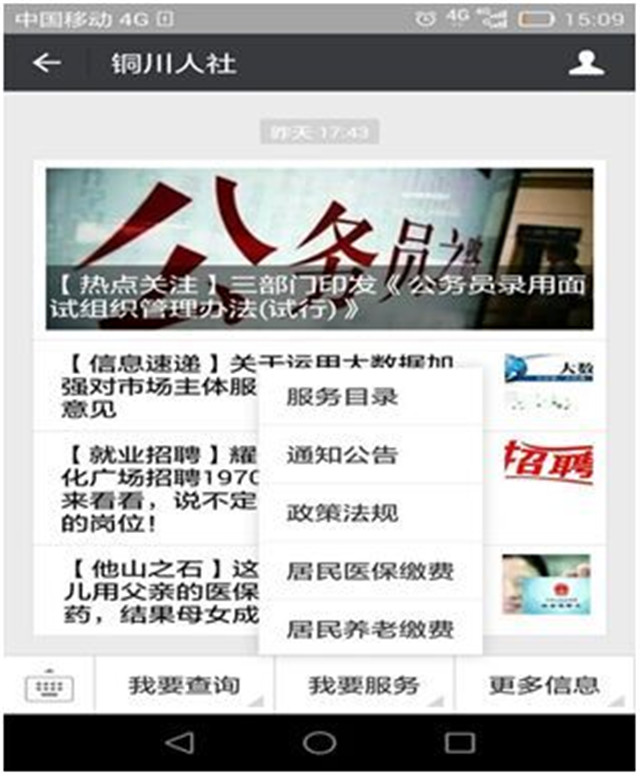Open the account profile icon

click(x=586, y=64)
